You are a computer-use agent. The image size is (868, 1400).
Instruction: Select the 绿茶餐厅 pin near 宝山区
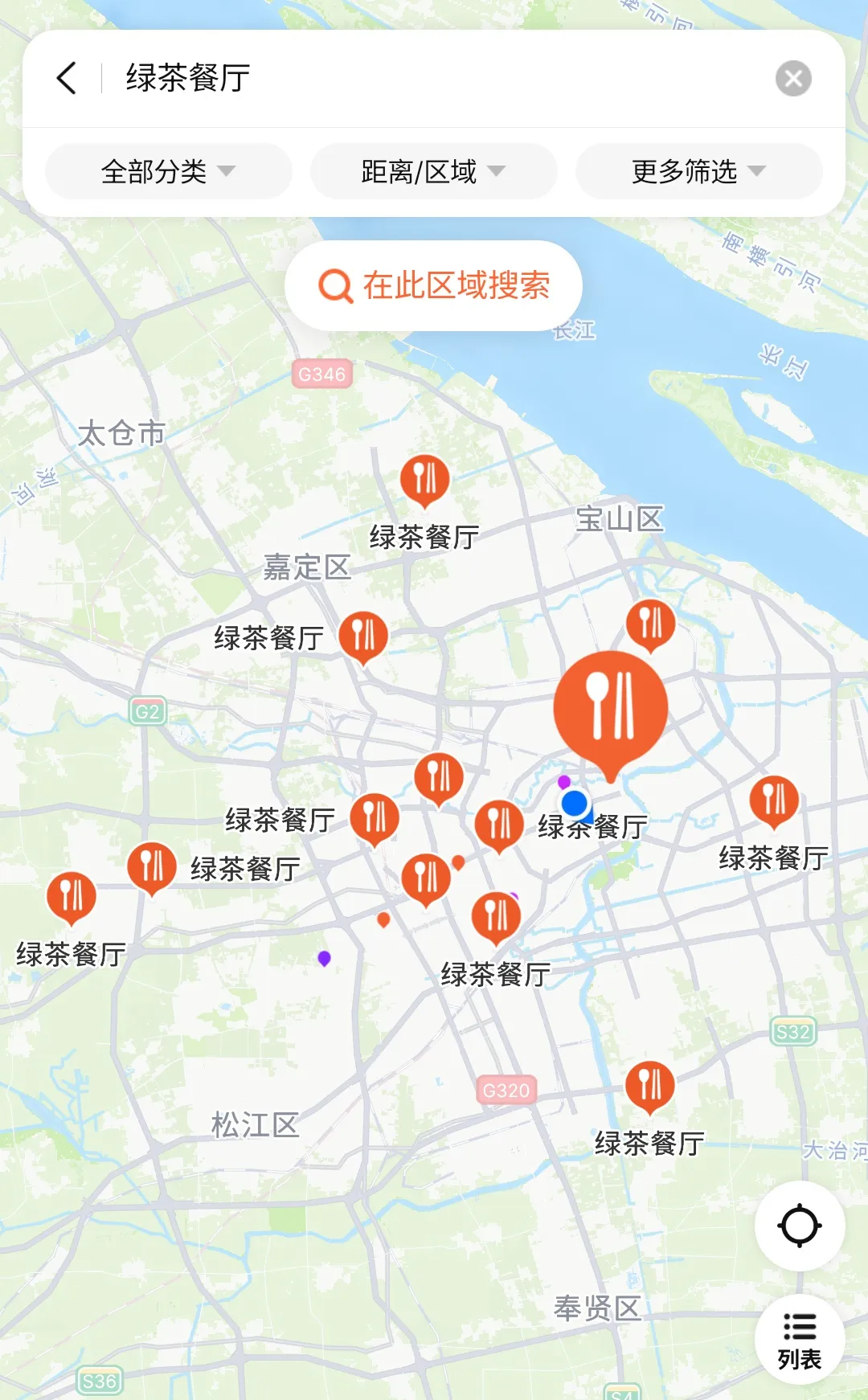point(650,624)
